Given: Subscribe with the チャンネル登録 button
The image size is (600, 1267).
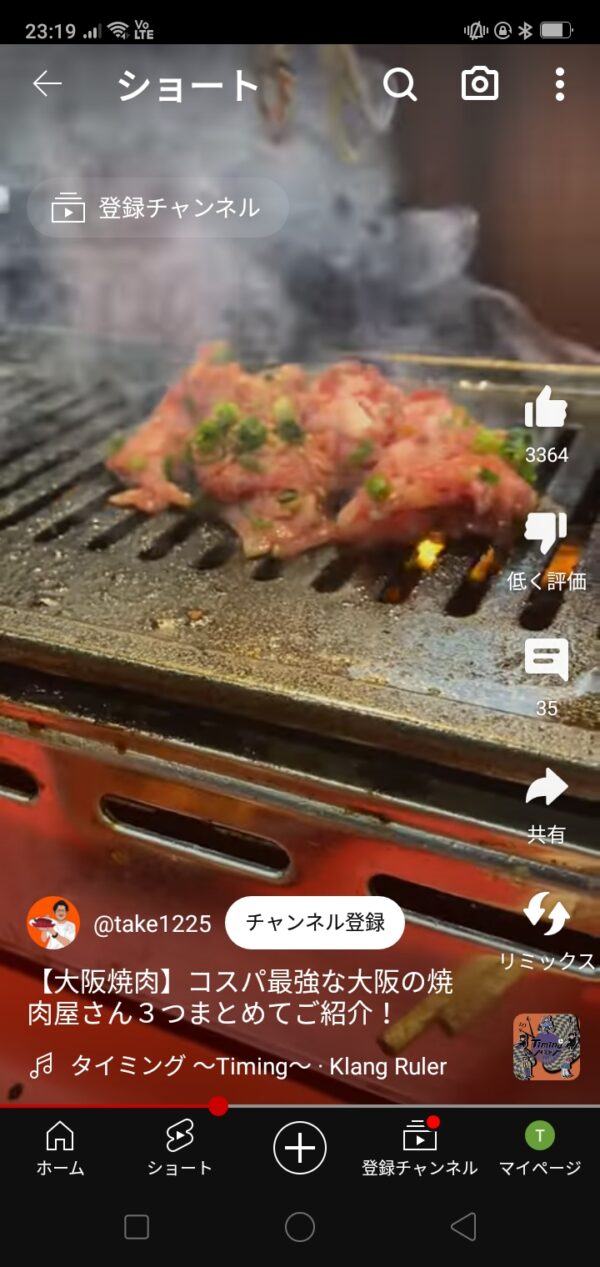Looking at the screenshot, I should point(315,922).
